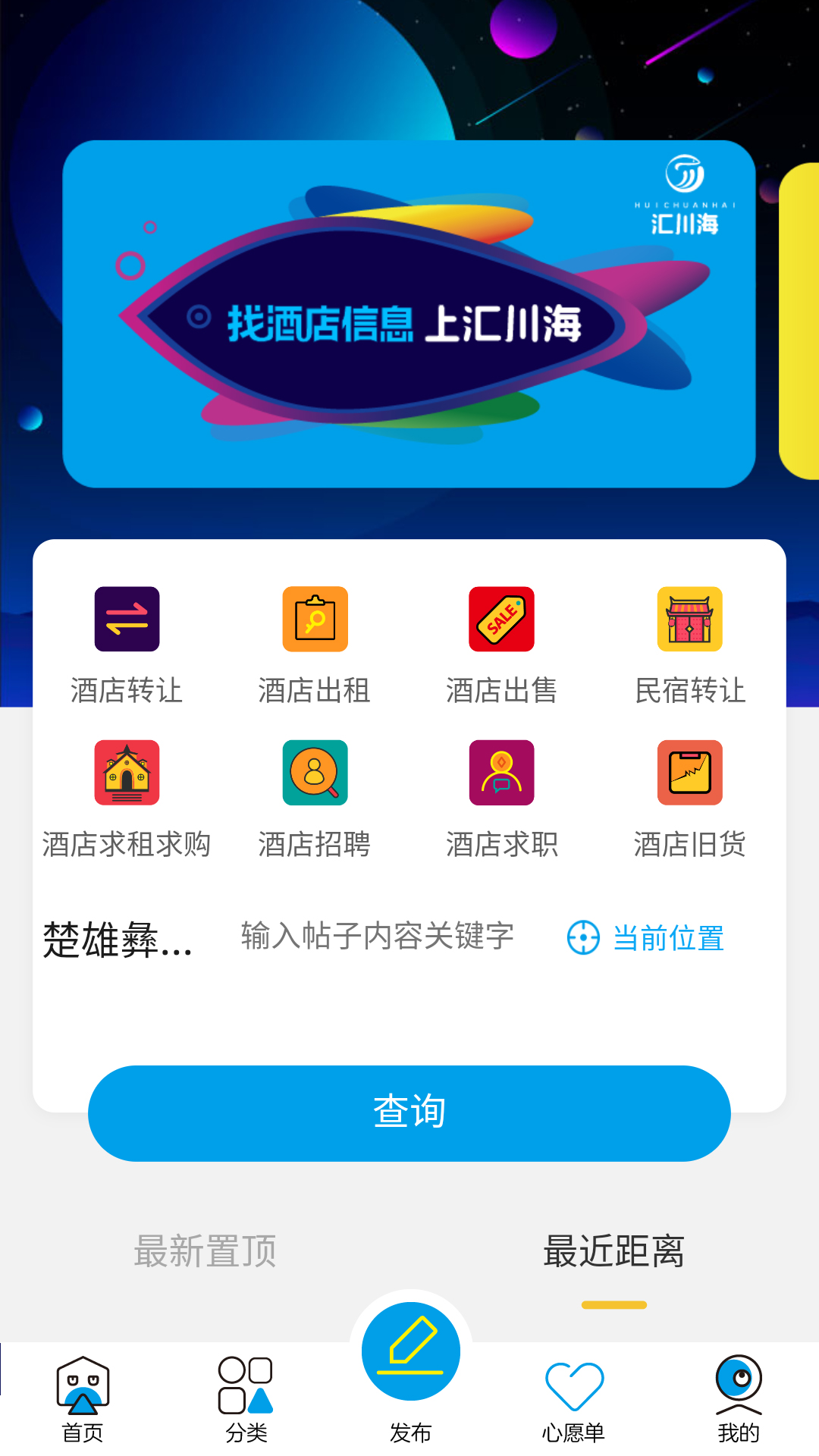Open the 酒店招聘 category
The width and height of the screenshot is (819, 1456).
[x=315, y=799]
